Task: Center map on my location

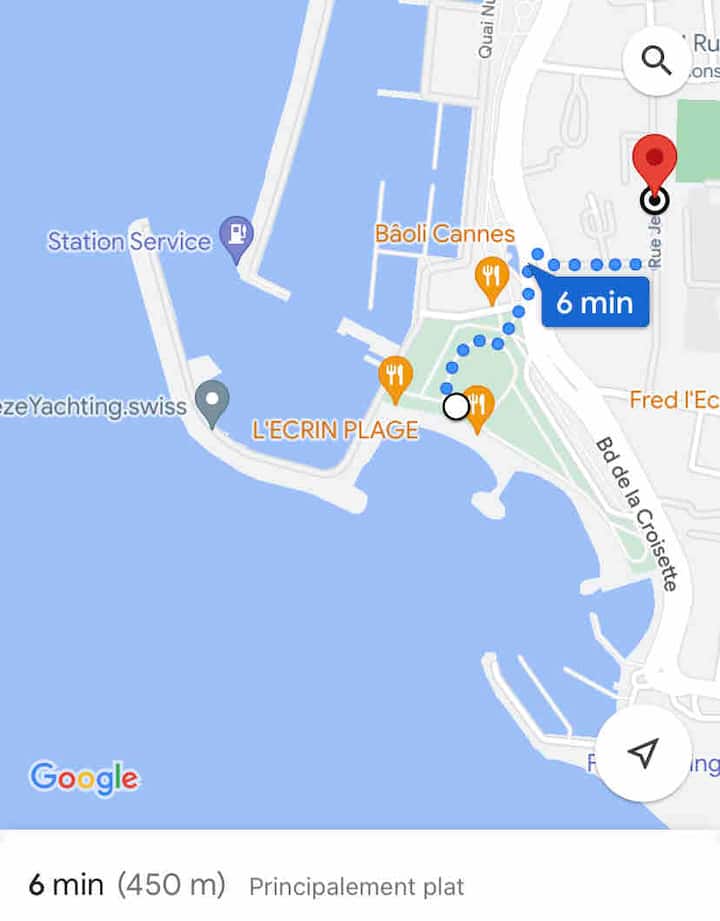Action: pyautogui.click(x=644, y=753)
